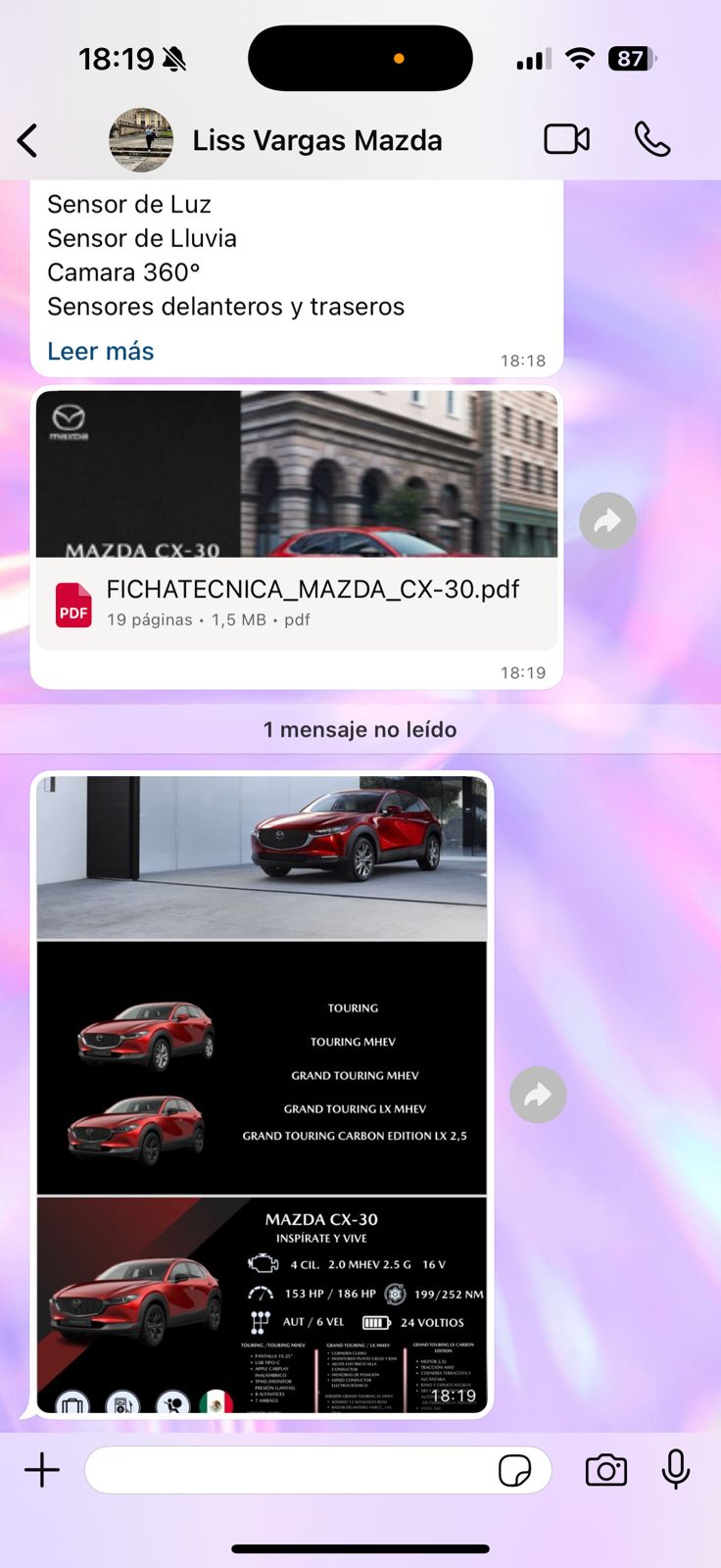Open the Mazda CX-30 brochure image

pyautogui.click(x=262, y=1095)
